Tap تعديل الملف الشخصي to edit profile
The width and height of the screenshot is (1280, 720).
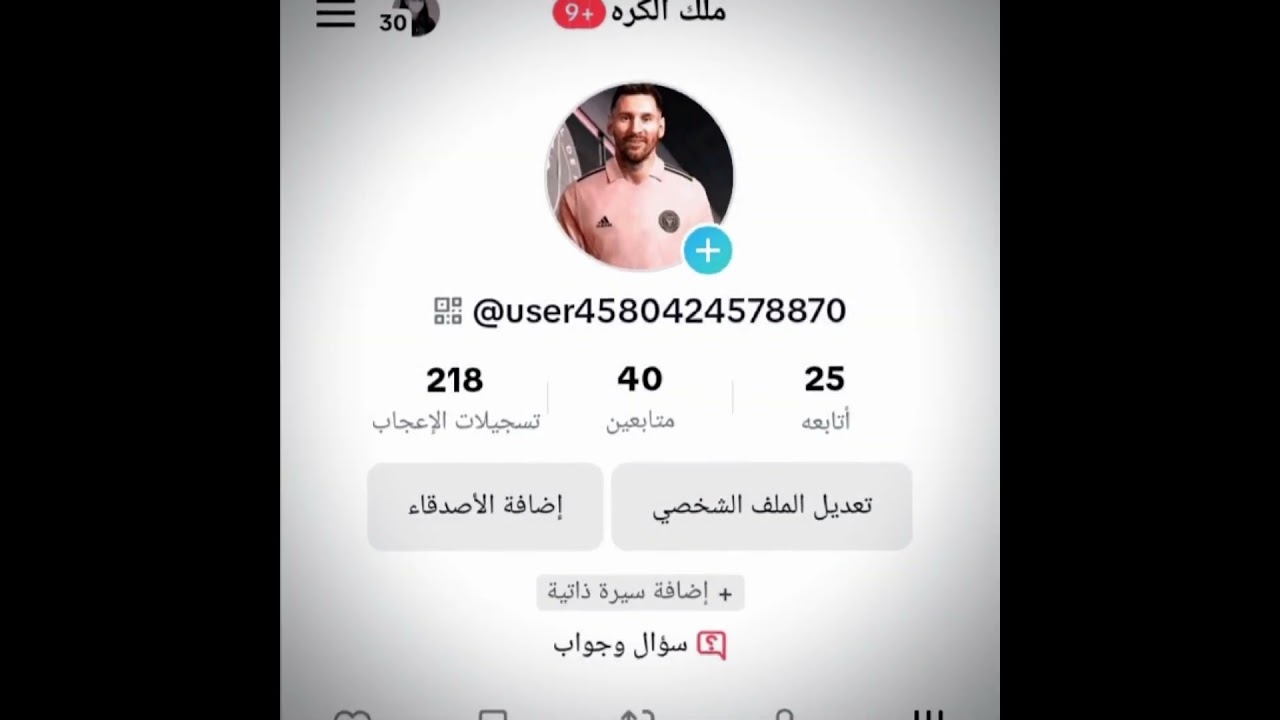pos(761,506)
